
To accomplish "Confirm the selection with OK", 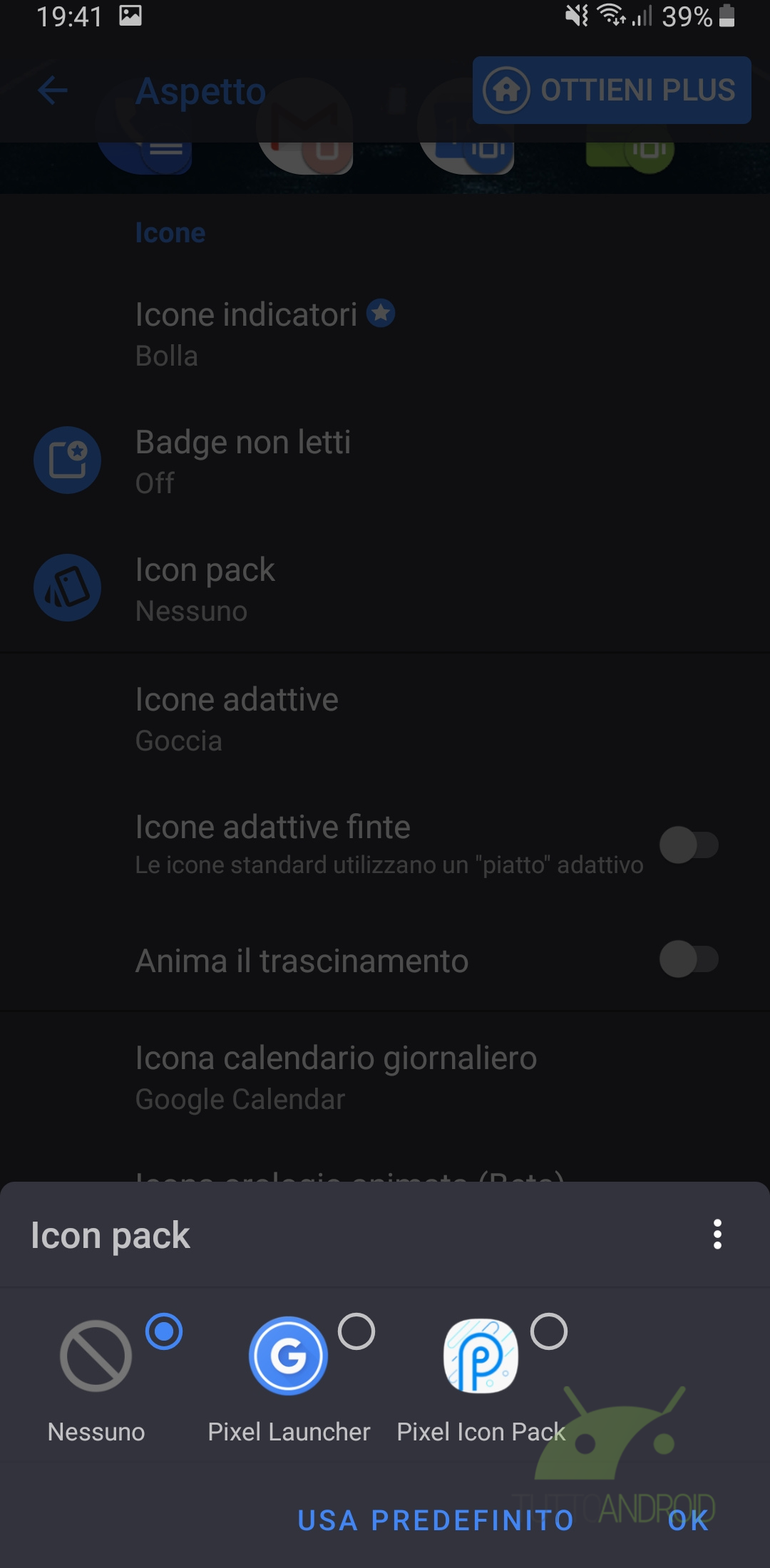I will [689, 1520].
